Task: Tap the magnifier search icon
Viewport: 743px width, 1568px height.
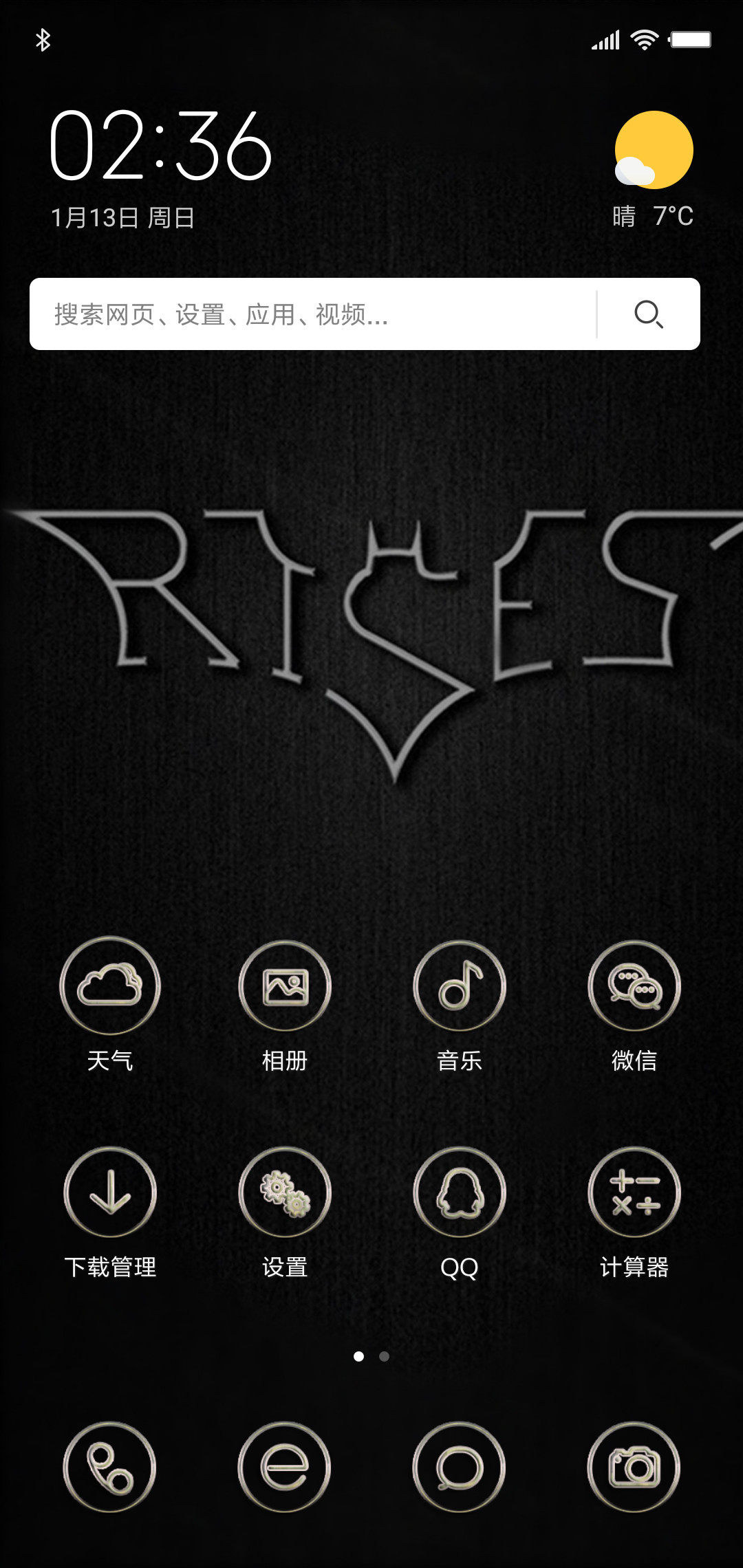Action: (x=649, y=314)
